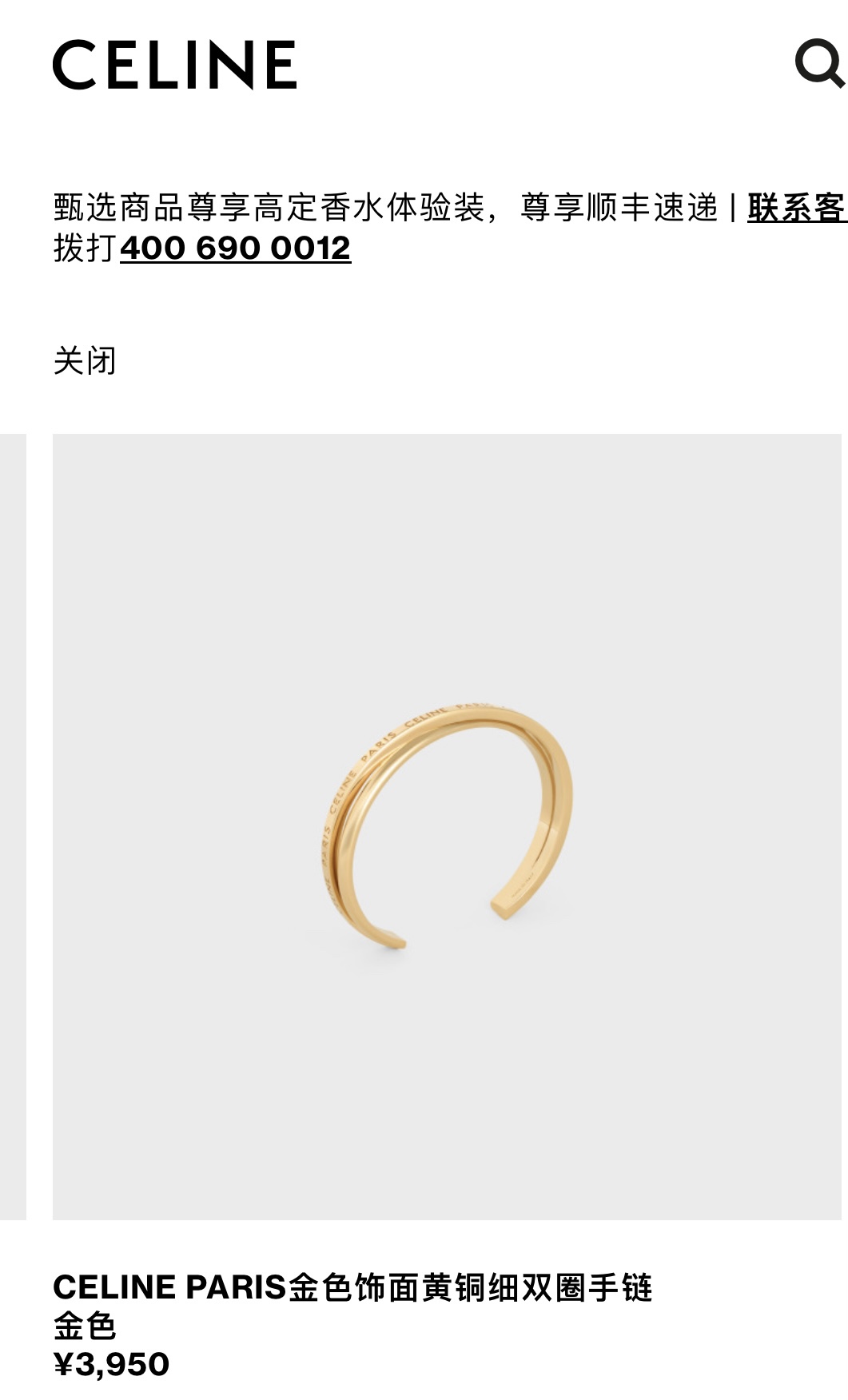Dismiss the banner with 关闭
Viewport: 848px width, 1400px height.
(x=85, y=360)
